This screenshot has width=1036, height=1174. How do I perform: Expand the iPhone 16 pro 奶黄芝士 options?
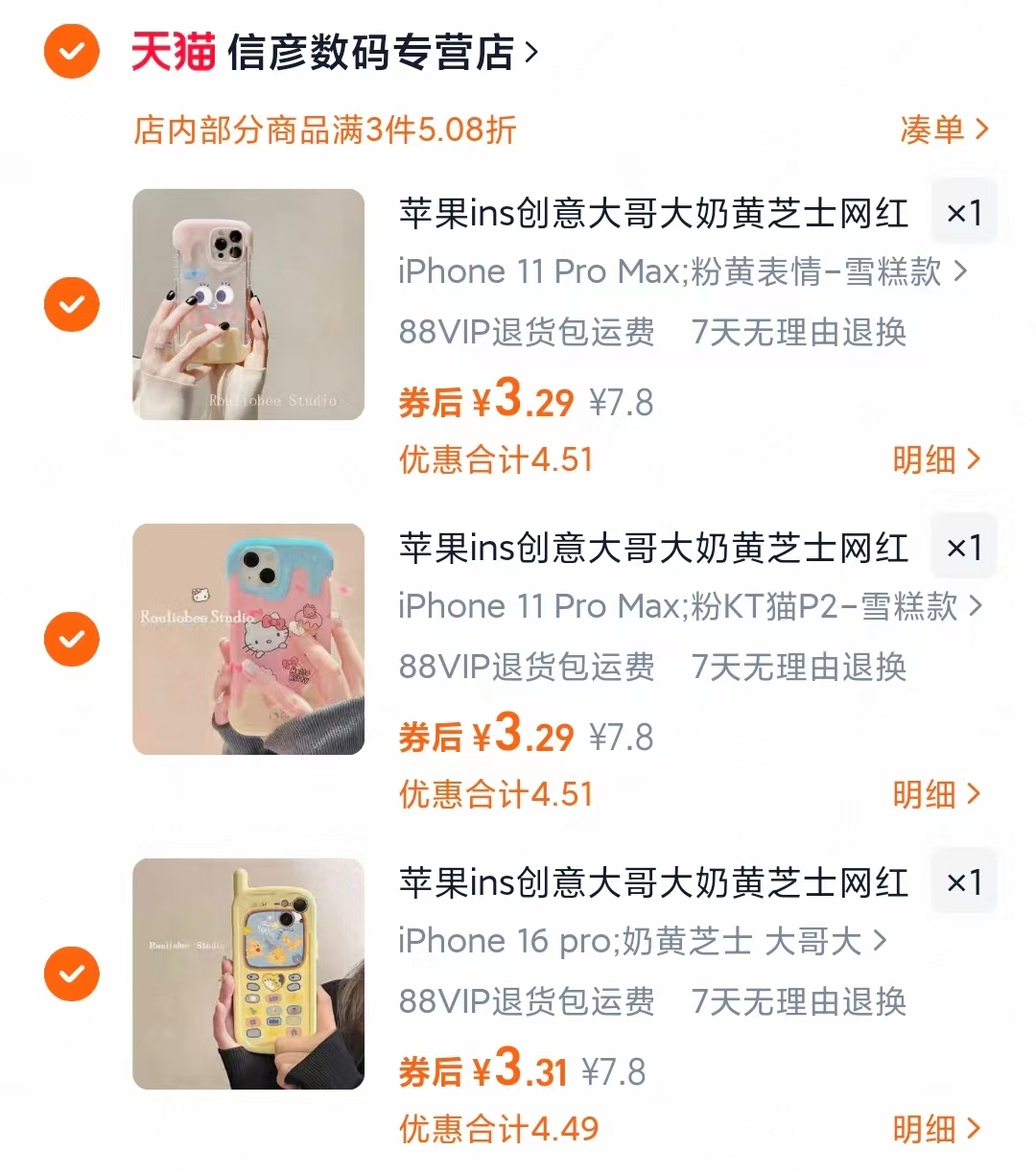pos(637,942)
